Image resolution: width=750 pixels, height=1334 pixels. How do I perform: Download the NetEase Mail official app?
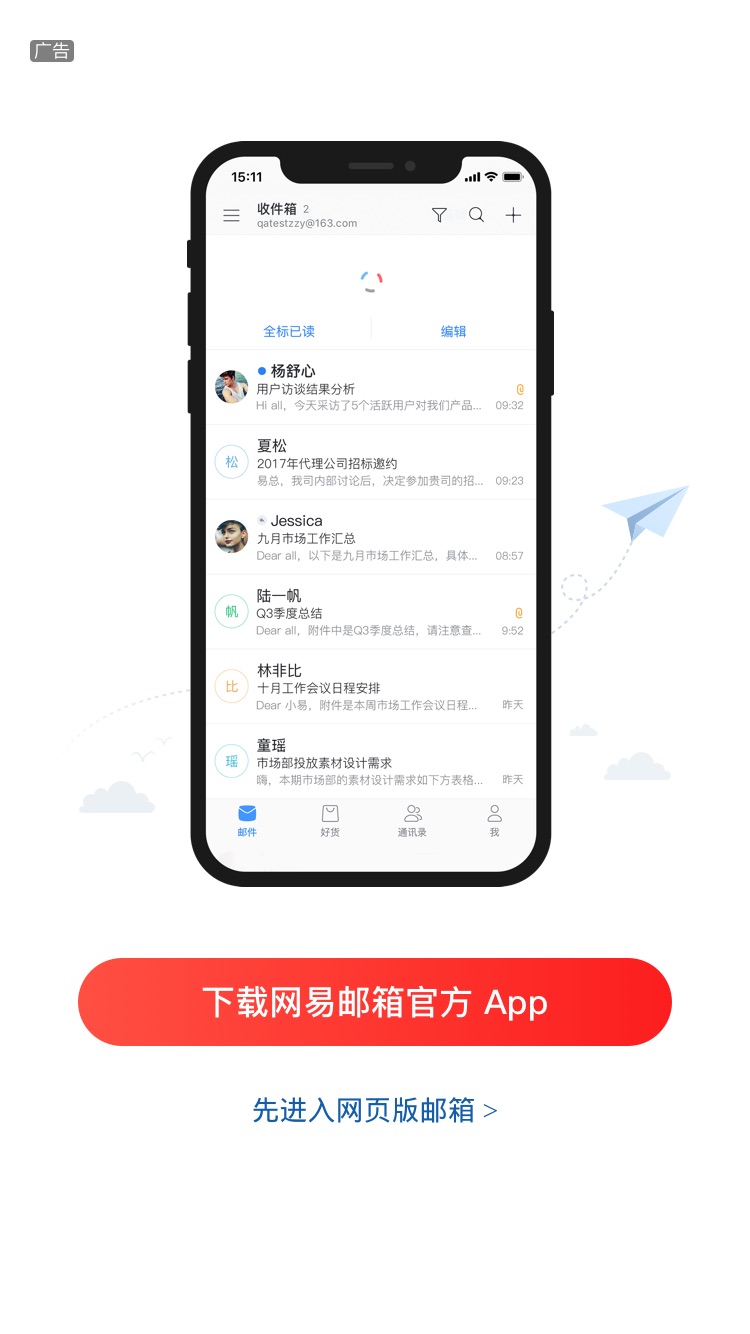tap(375, 1002)
